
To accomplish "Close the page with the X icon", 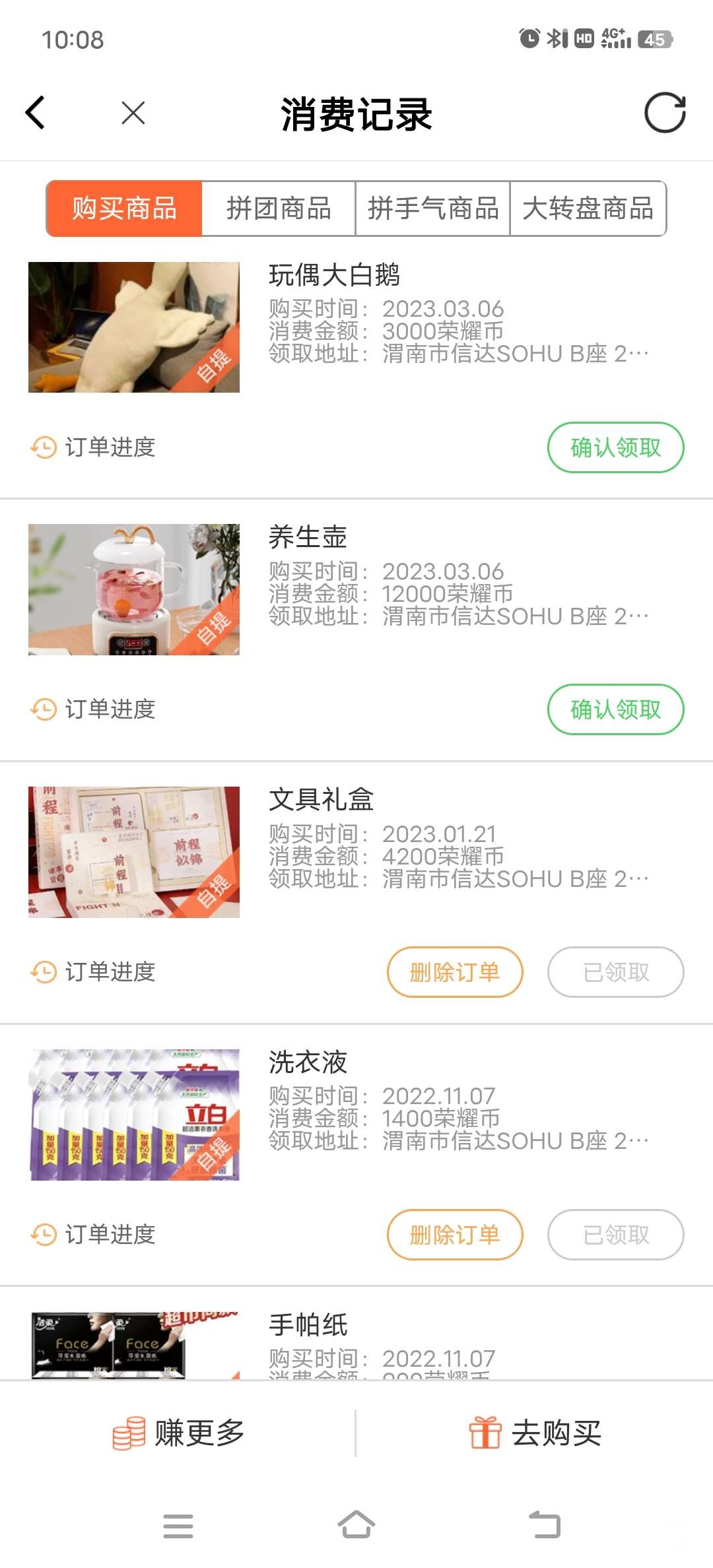I will pos(133,113).
